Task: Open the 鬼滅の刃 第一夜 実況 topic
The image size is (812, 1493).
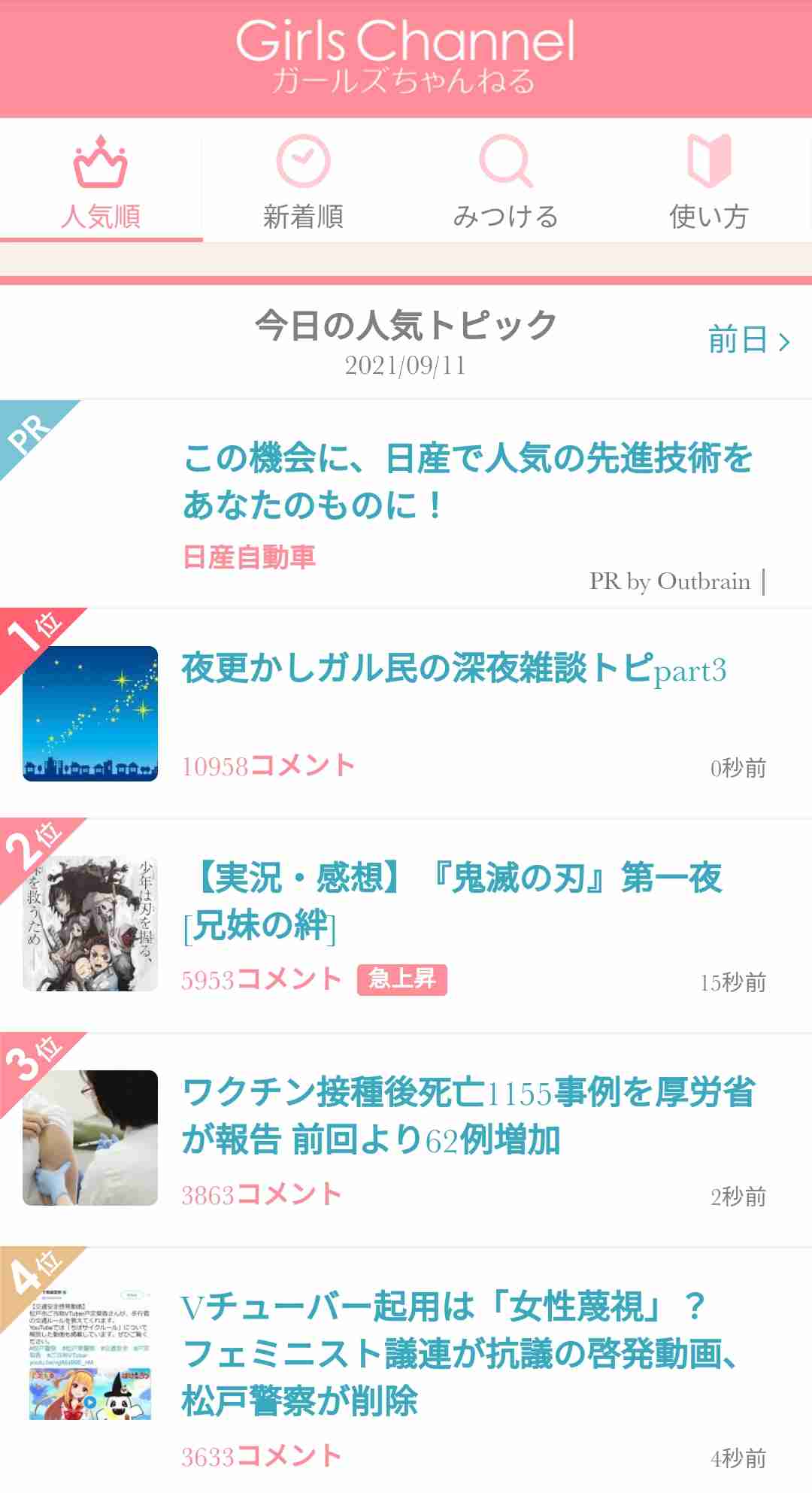Action: point(406,925)
